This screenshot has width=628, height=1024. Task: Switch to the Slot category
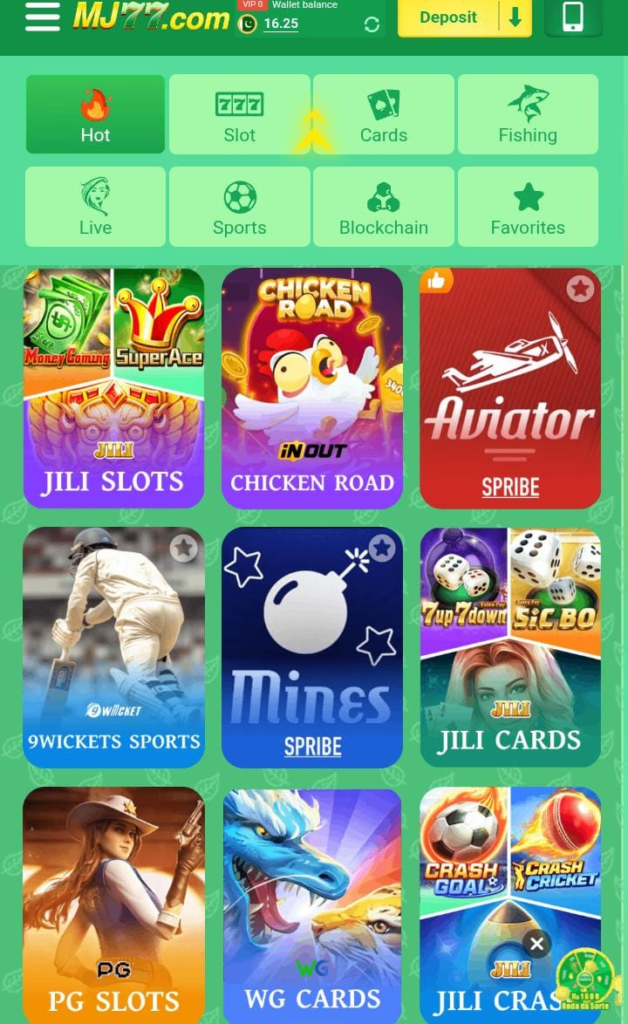(240, 115)
